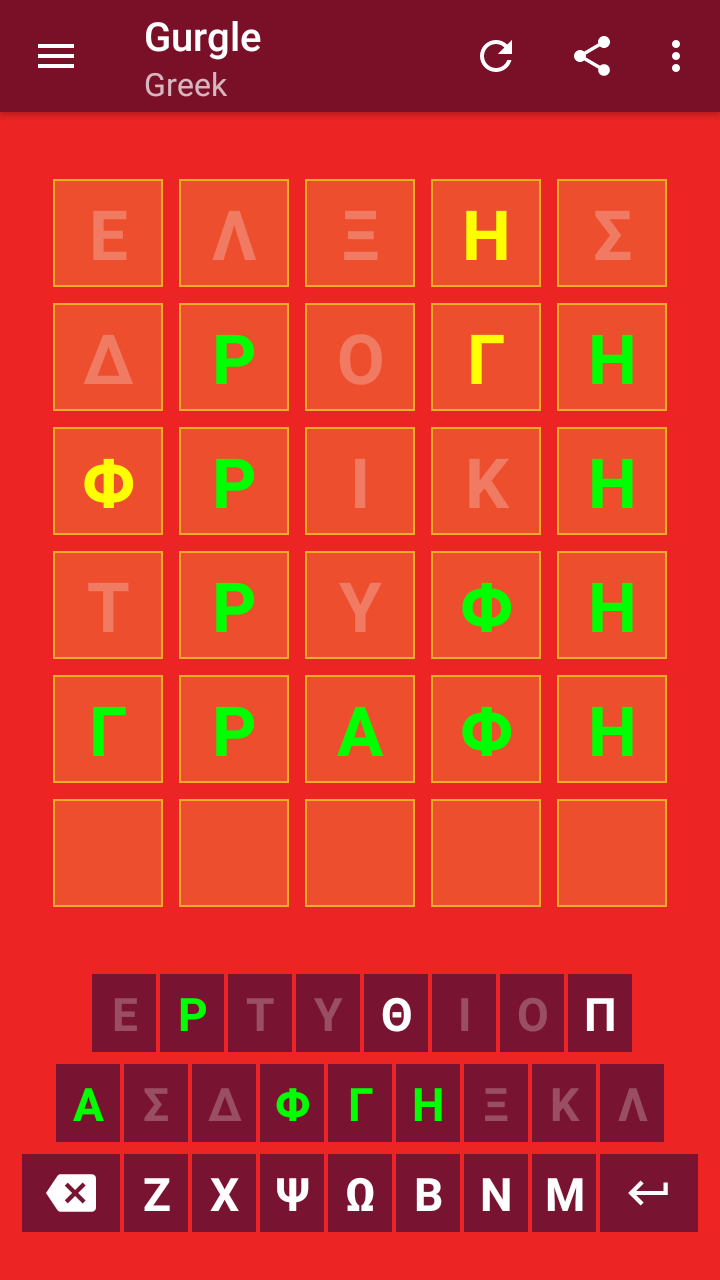Tap the green Α key
Image resolution: width=720 pixels, height=1280 pixels.
(x=88, y=1103)
